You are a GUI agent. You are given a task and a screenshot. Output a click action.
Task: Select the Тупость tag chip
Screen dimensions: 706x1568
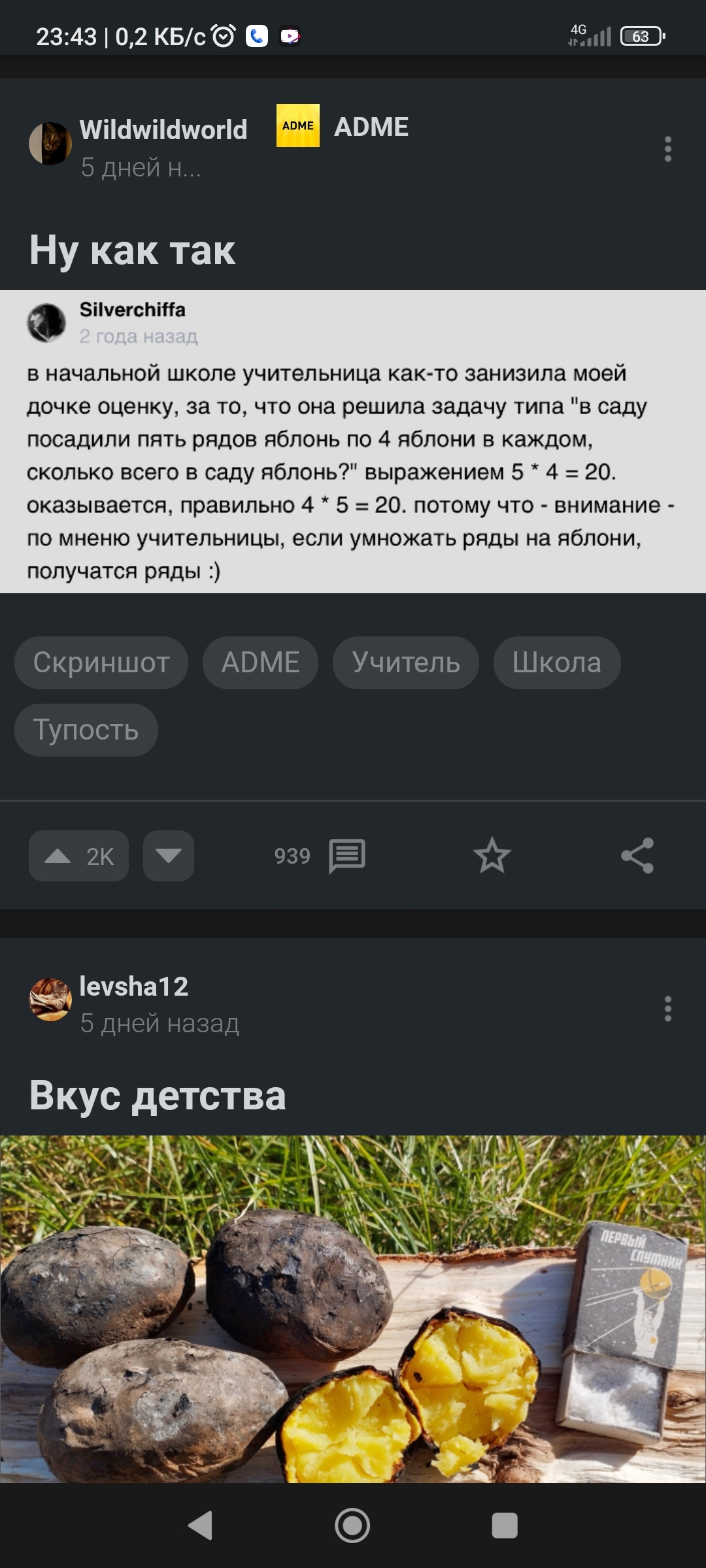point(86,730)
